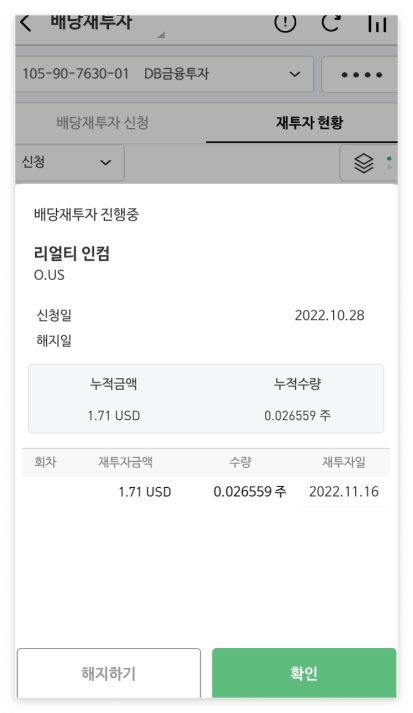Switch to 배당재투자 신청 tab
The image size is (413, 713).
pos(102,122)
